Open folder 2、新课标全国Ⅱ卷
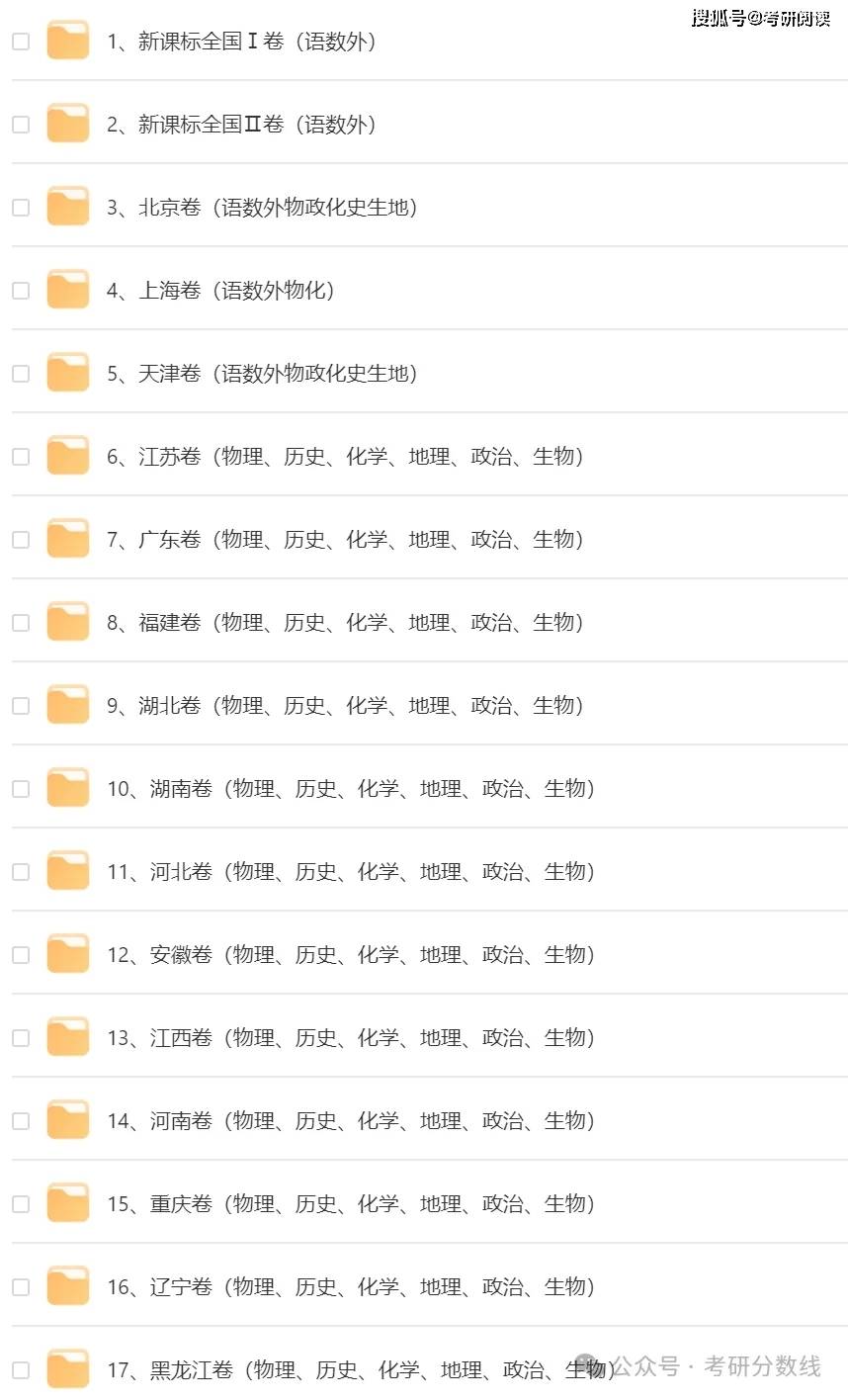This screenshot has height=1400, width=848. point(241,125)
